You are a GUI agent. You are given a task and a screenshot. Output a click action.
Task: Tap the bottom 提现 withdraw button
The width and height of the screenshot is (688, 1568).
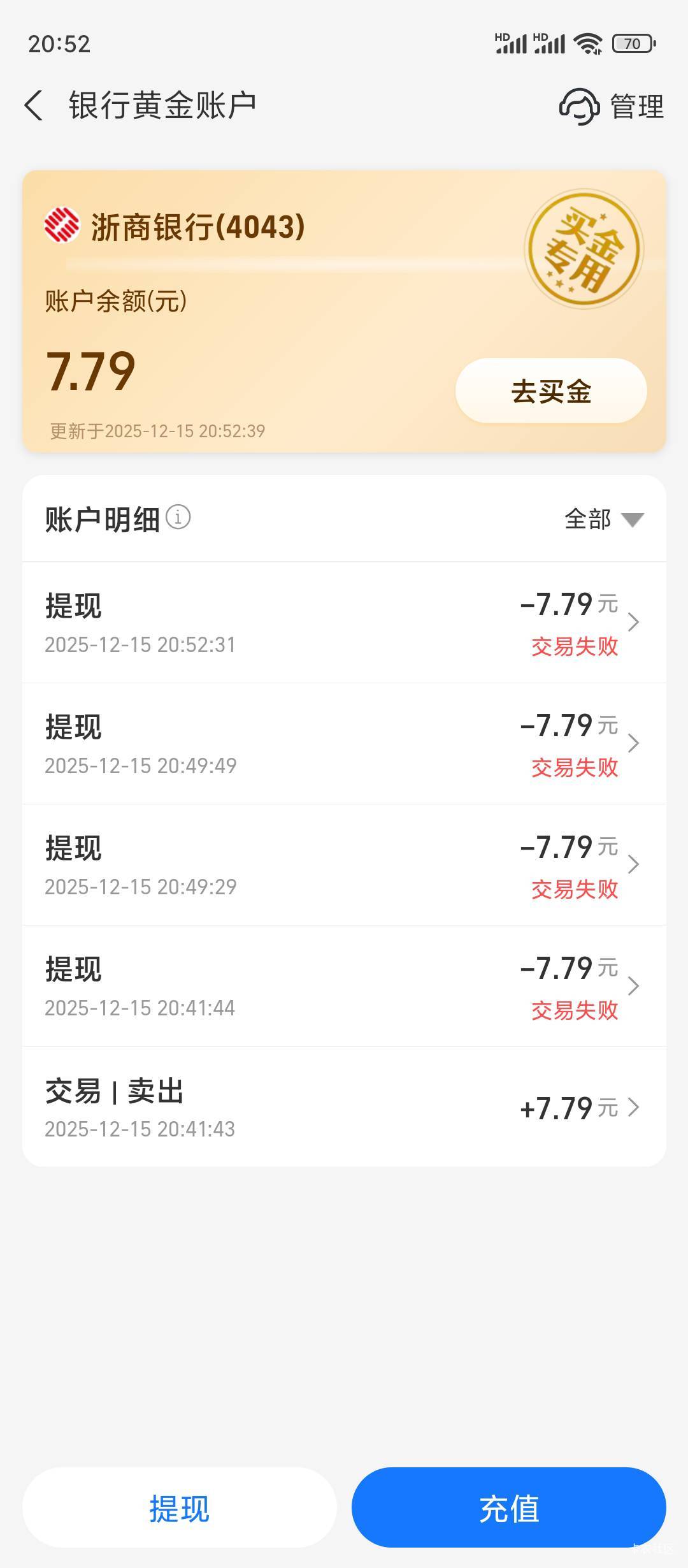[179, 1508]
